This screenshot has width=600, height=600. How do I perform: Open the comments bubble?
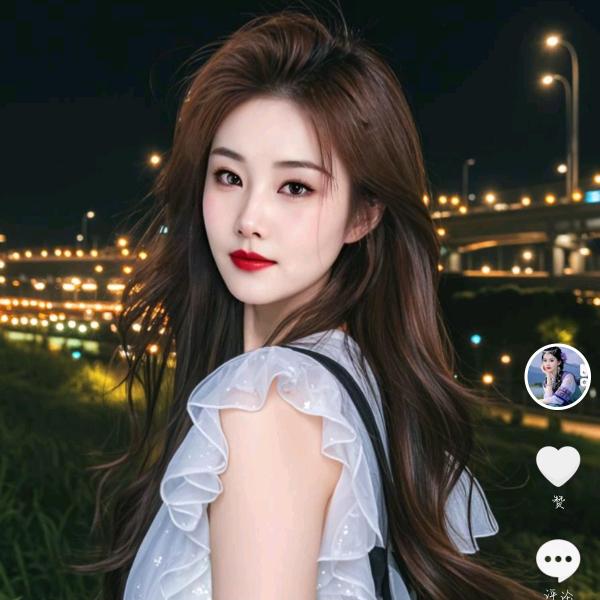[558, 560]
